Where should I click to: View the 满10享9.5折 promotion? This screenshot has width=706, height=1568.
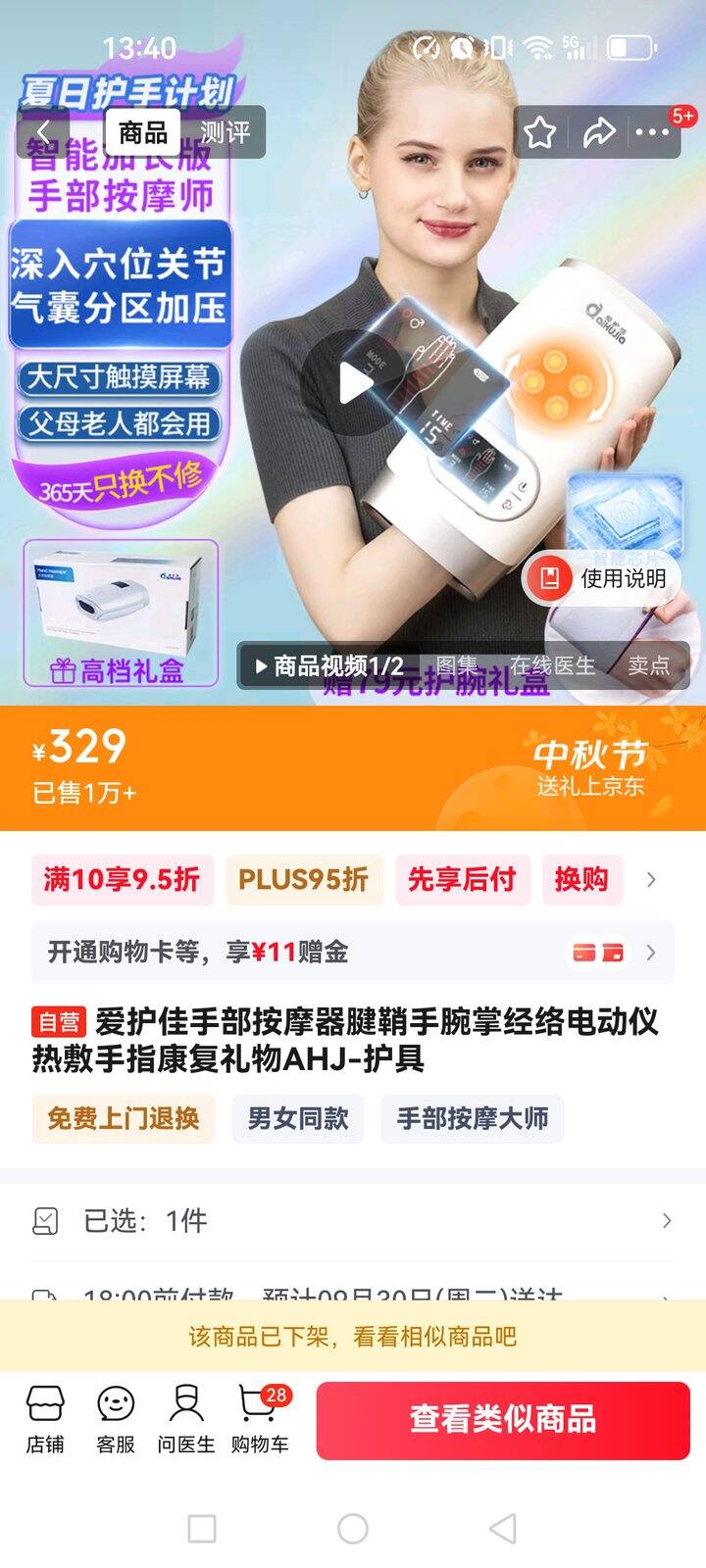click(x=122, y=879)
